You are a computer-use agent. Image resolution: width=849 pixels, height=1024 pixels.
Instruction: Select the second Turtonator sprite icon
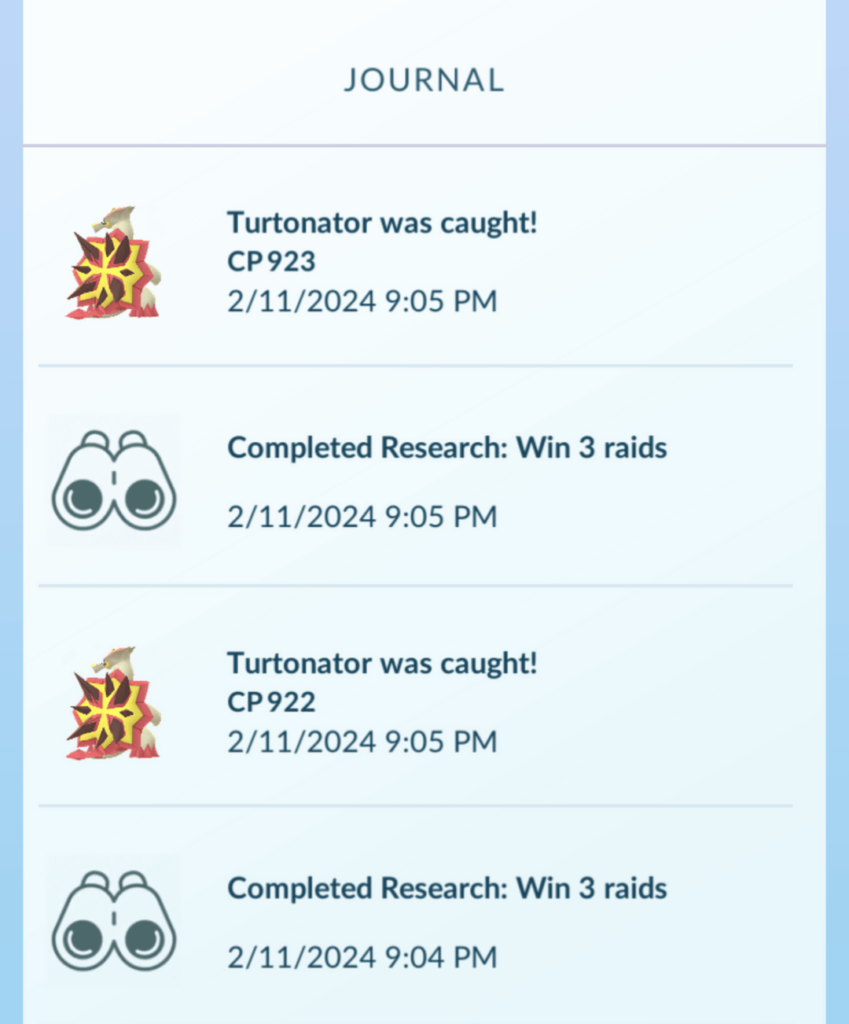click(x=113, y=700)
